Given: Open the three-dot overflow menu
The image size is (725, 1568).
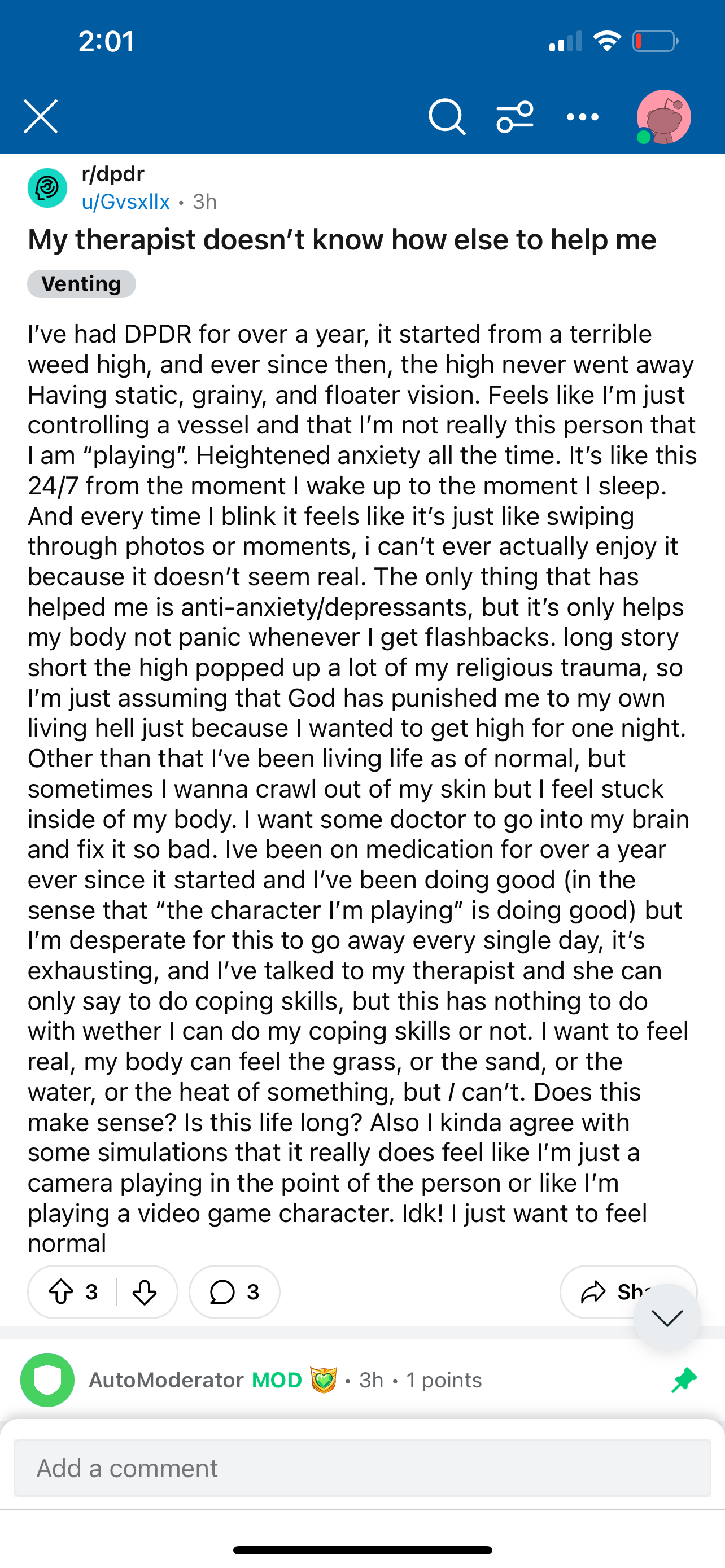Looking at the screenshot, I should pyautogui.click(x=583, y=117).
